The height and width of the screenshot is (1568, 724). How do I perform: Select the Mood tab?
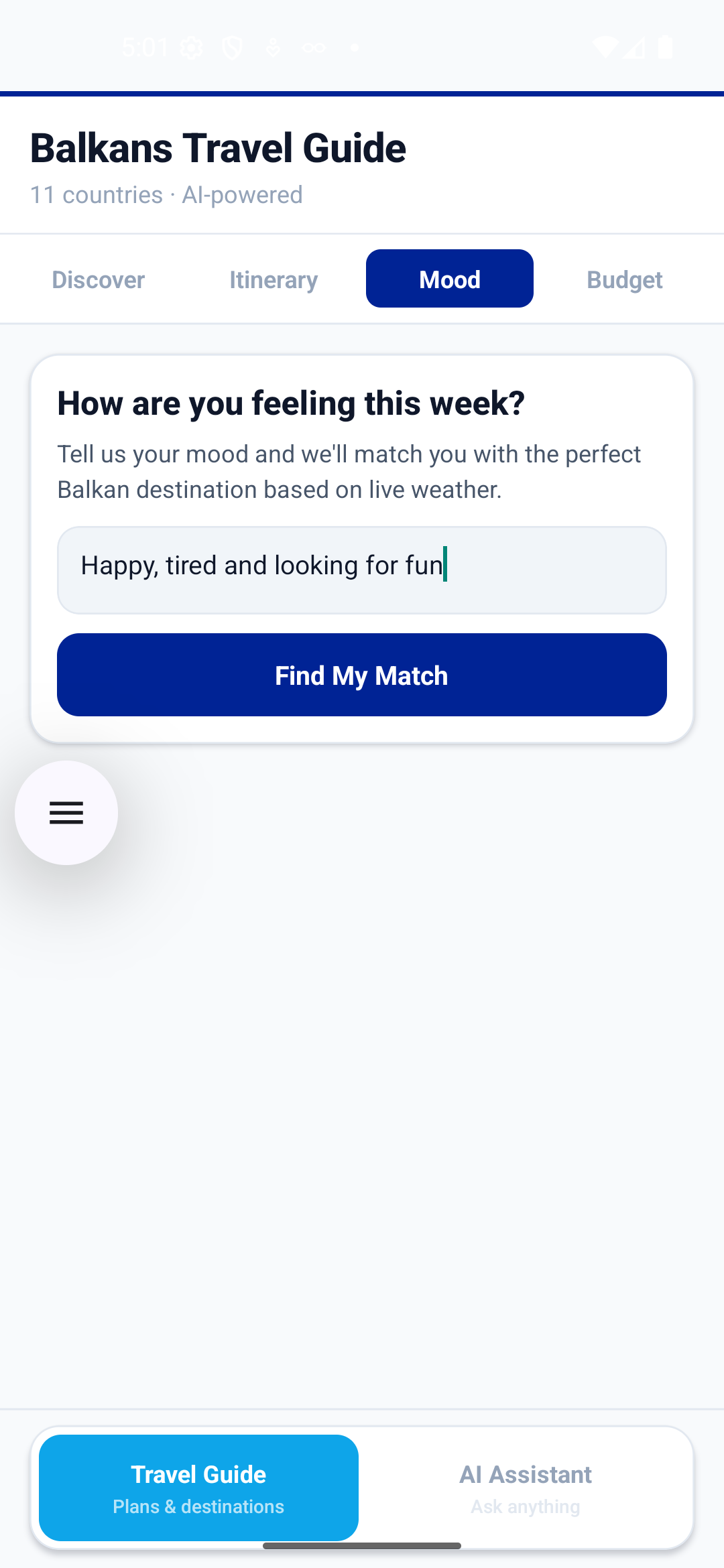tap(449, 279)
